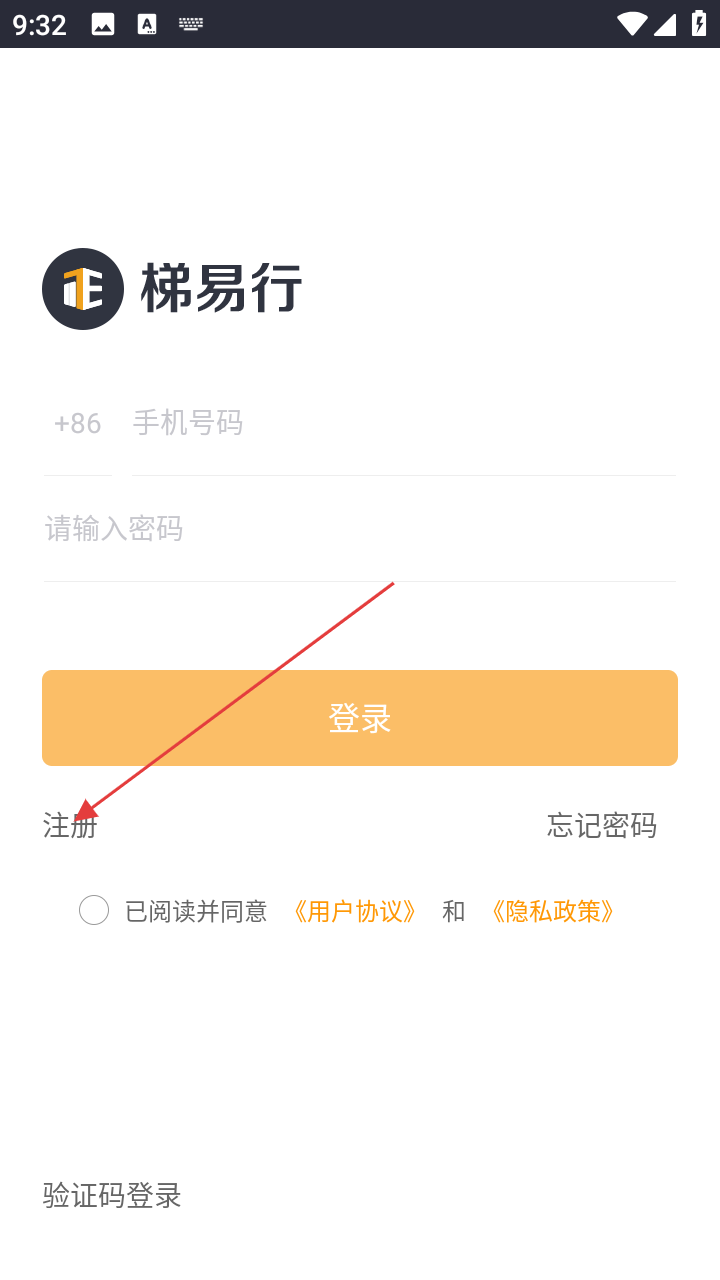Tap the orange 登录 button
This screenshot has width=720, height=1280.
[x=360, y=718]
